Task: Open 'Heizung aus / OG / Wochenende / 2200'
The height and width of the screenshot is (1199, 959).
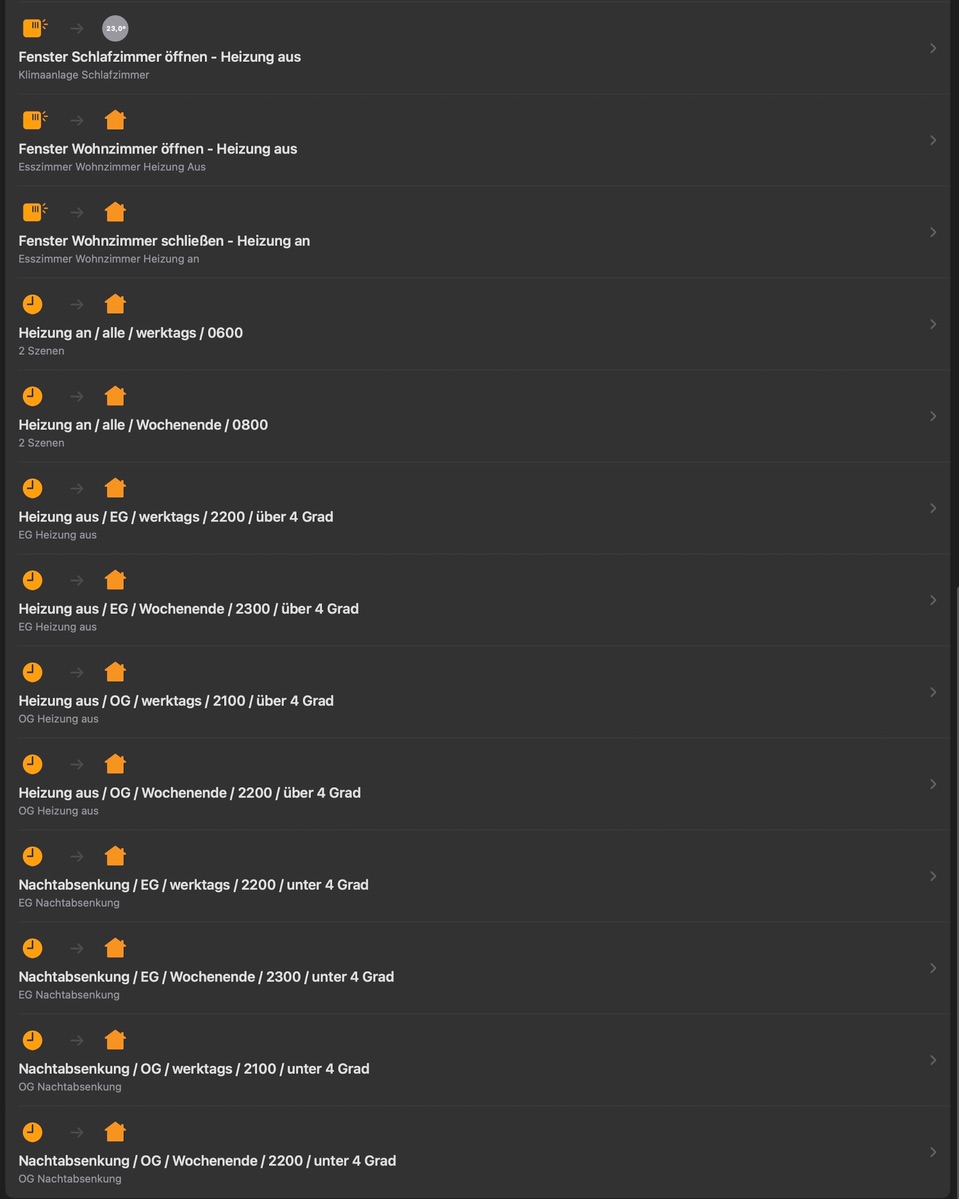Action: coord(189,793)
